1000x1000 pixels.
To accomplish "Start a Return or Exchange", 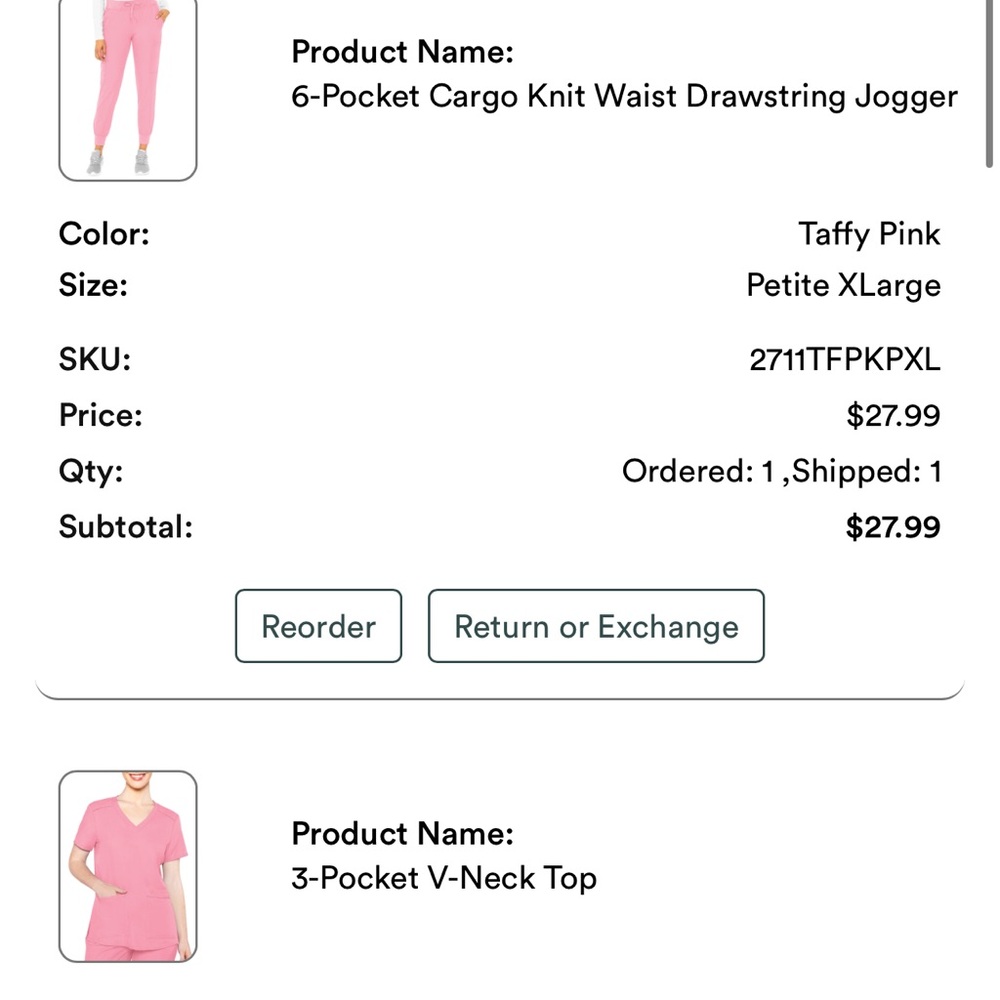I will (596, 626).
